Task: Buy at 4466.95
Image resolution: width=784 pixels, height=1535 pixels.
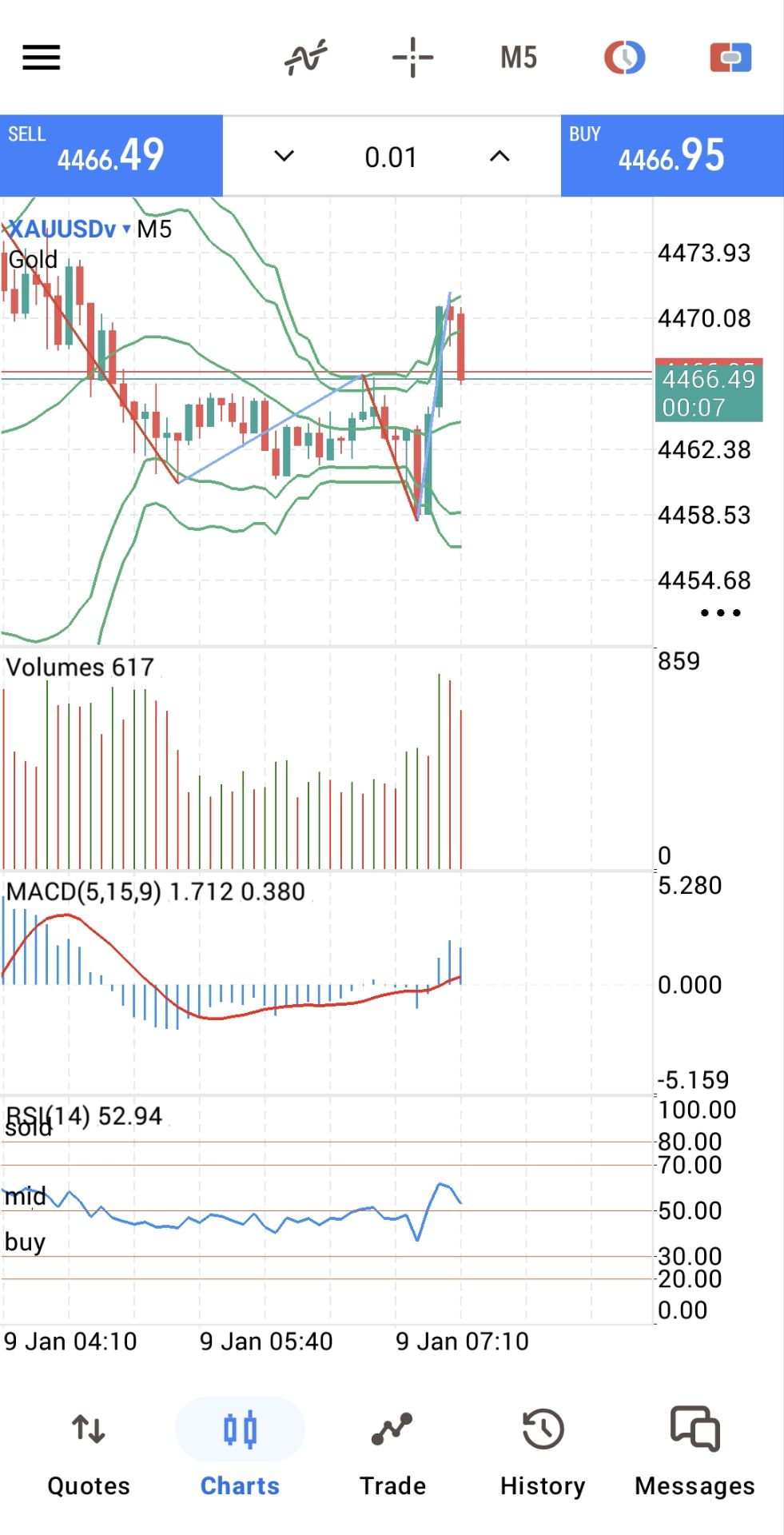Action: click(672, 156)
